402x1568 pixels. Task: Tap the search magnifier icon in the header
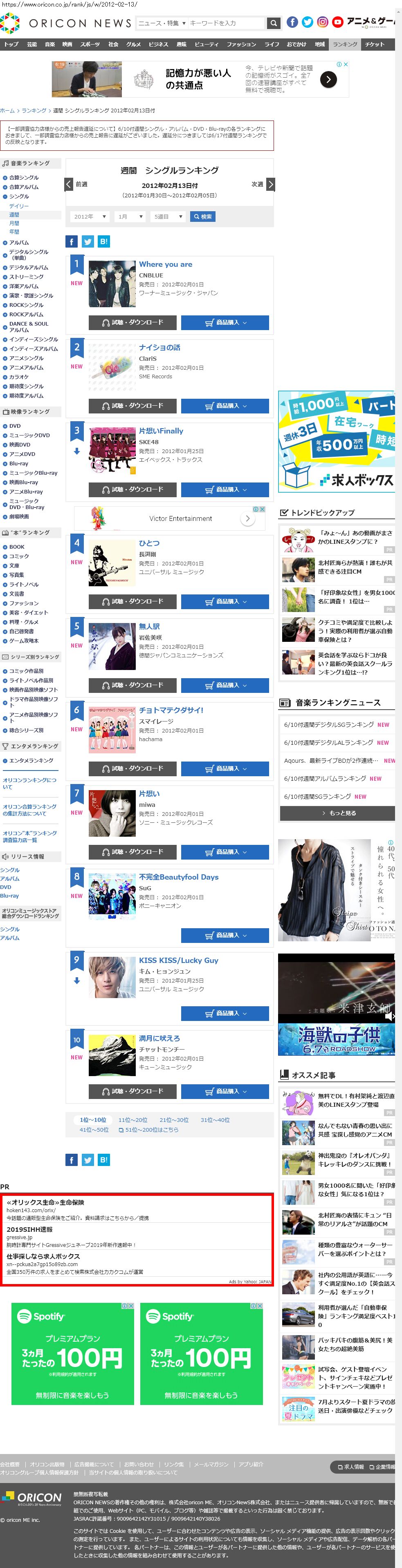[x=274, y=23]
